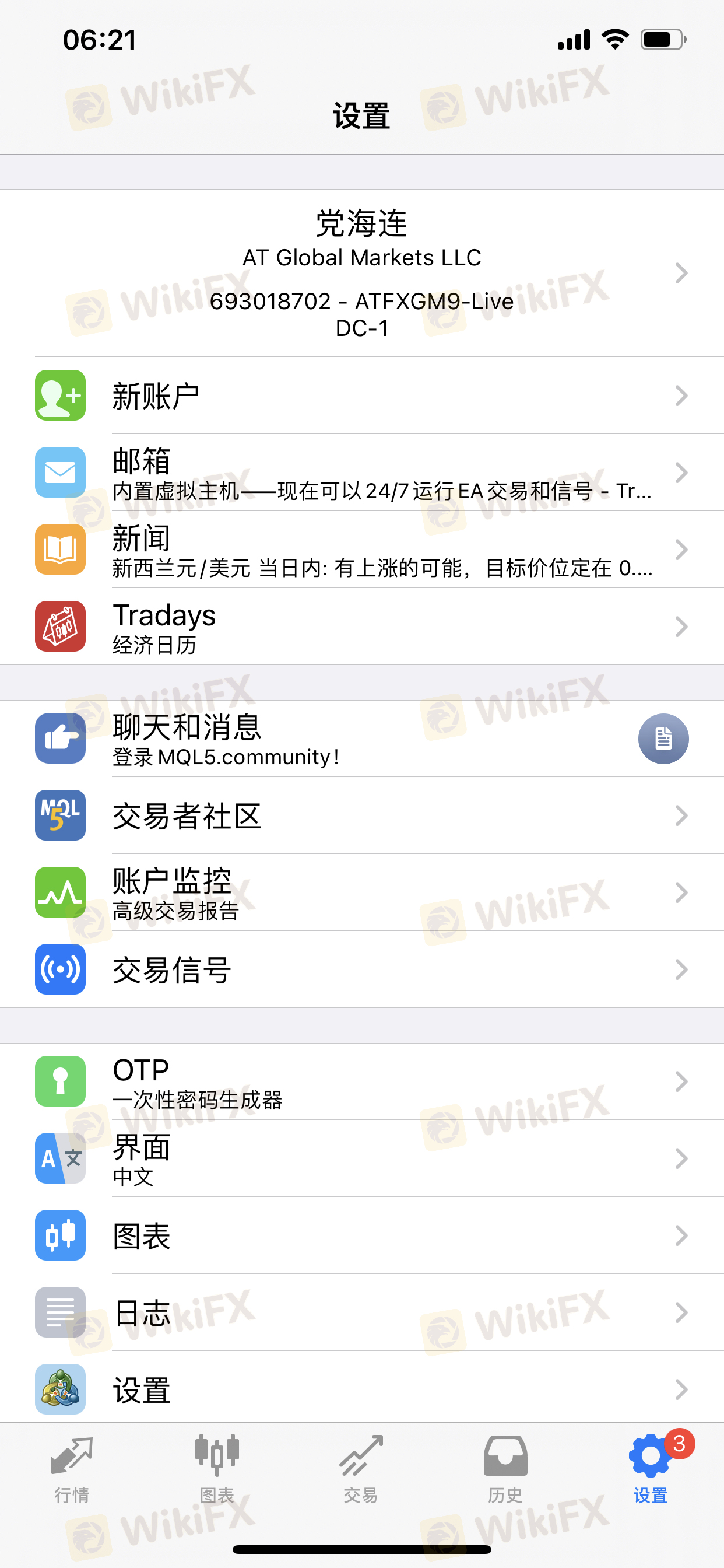Open 账户监控 account monitoring

pyautogui.click(x=361, y=892)
